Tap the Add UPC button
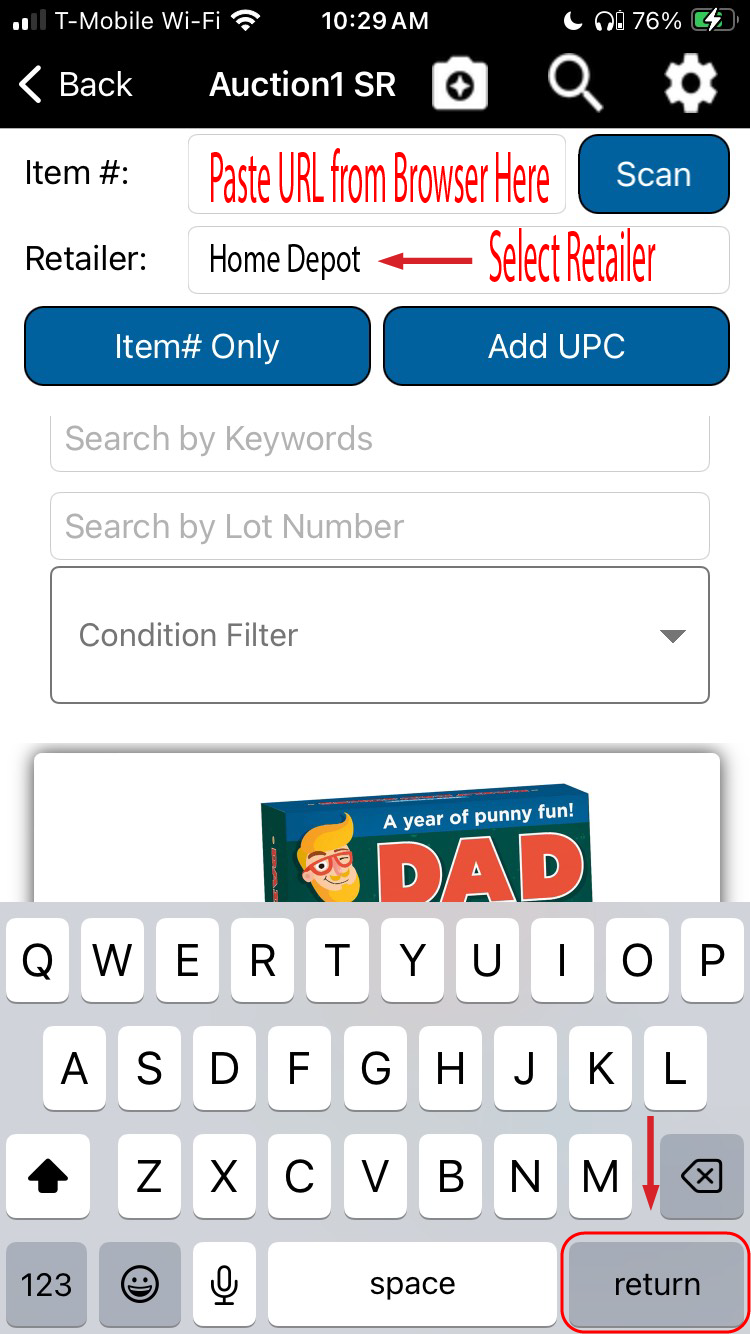 click(x=556, y=347)
